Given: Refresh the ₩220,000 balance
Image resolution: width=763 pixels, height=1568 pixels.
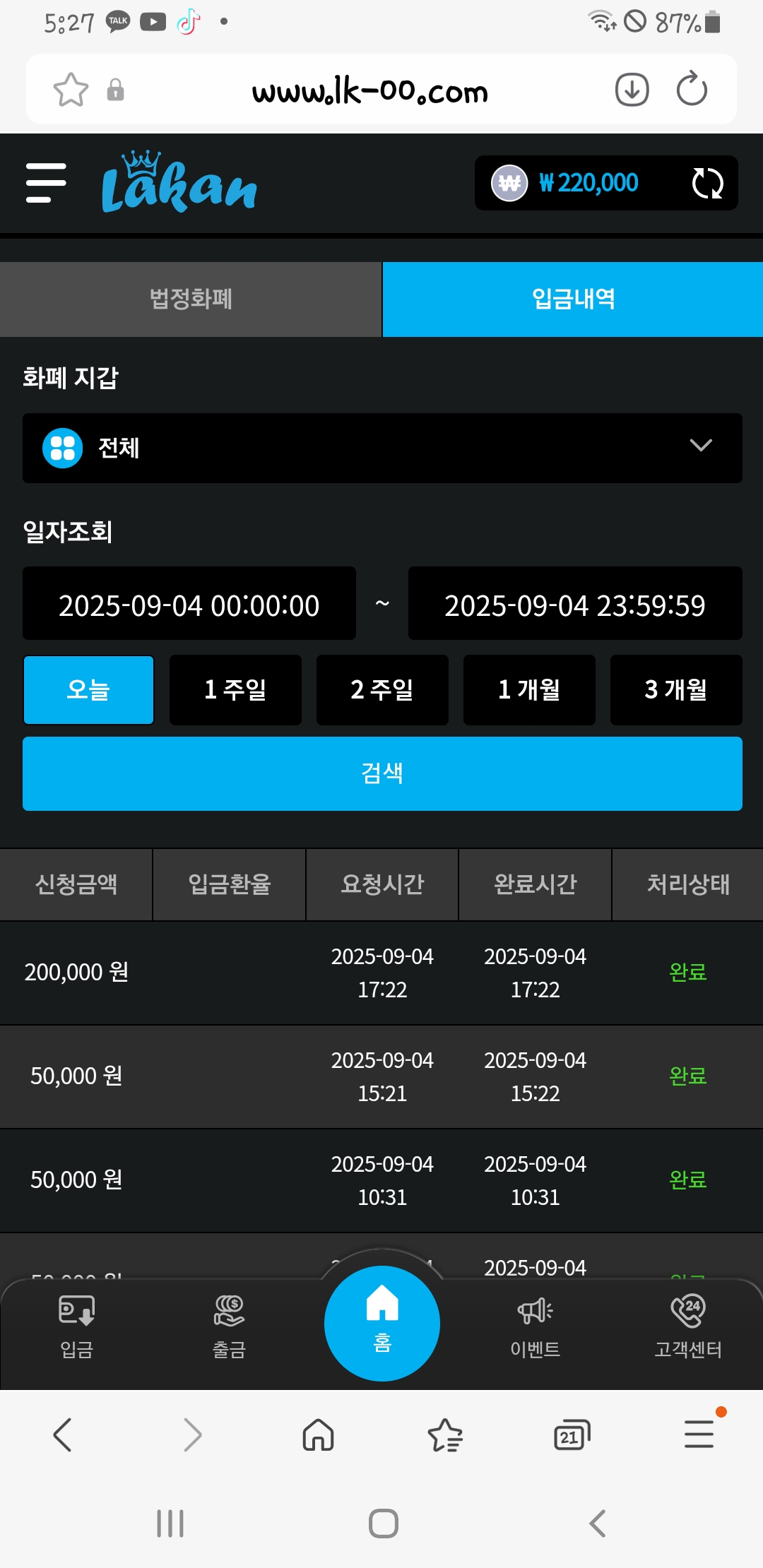Looking at the screenshot, I should (x=707, y=183).
